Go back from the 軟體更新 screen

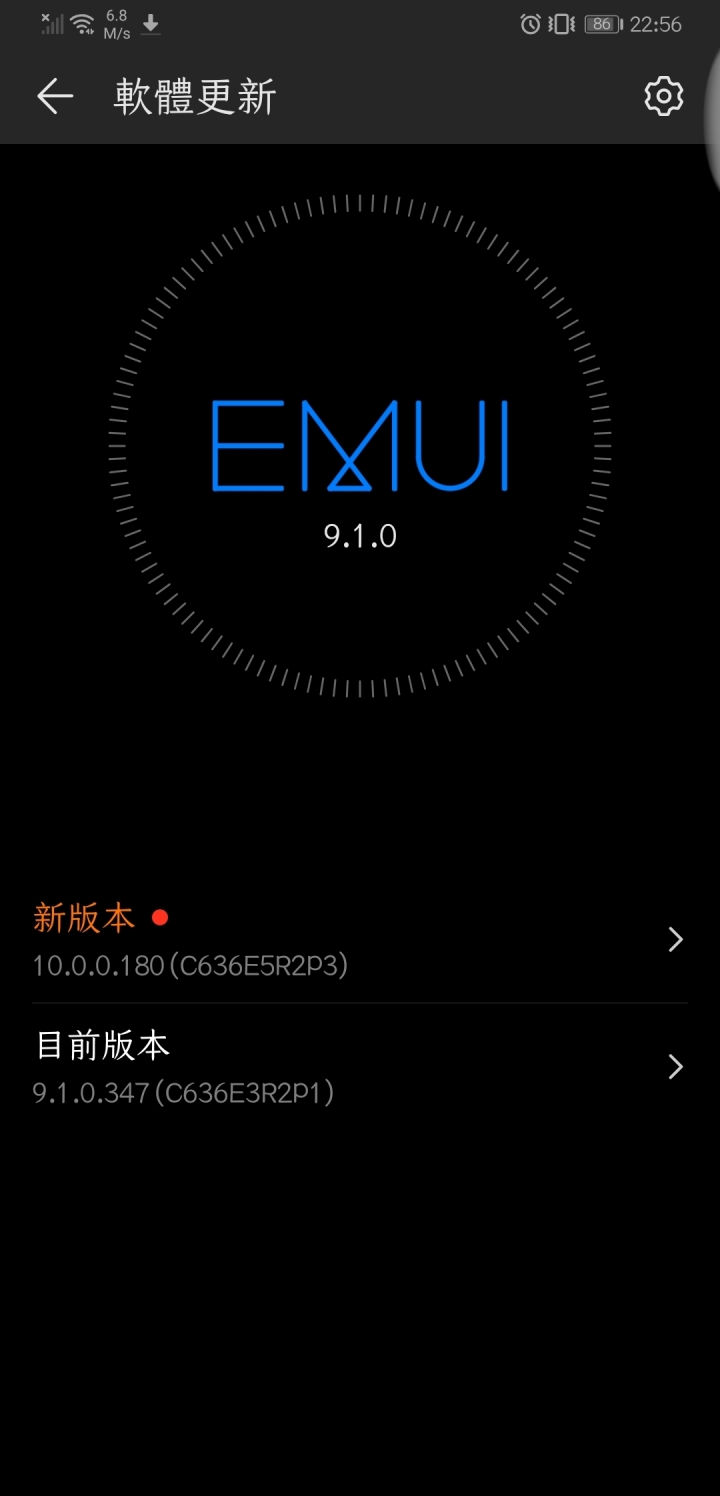click(x=55, y=97)
